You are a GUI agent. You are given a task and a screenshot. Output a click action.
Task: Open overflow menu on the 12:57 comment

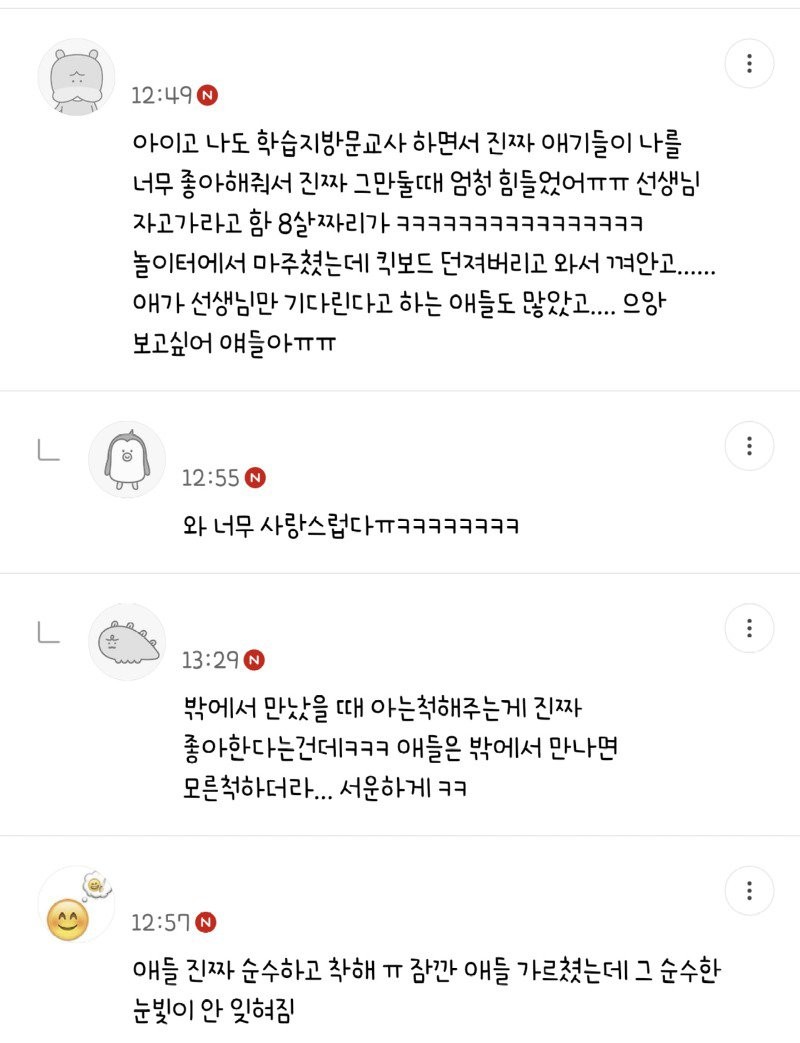pyautogui.click(x=749, y=890)
